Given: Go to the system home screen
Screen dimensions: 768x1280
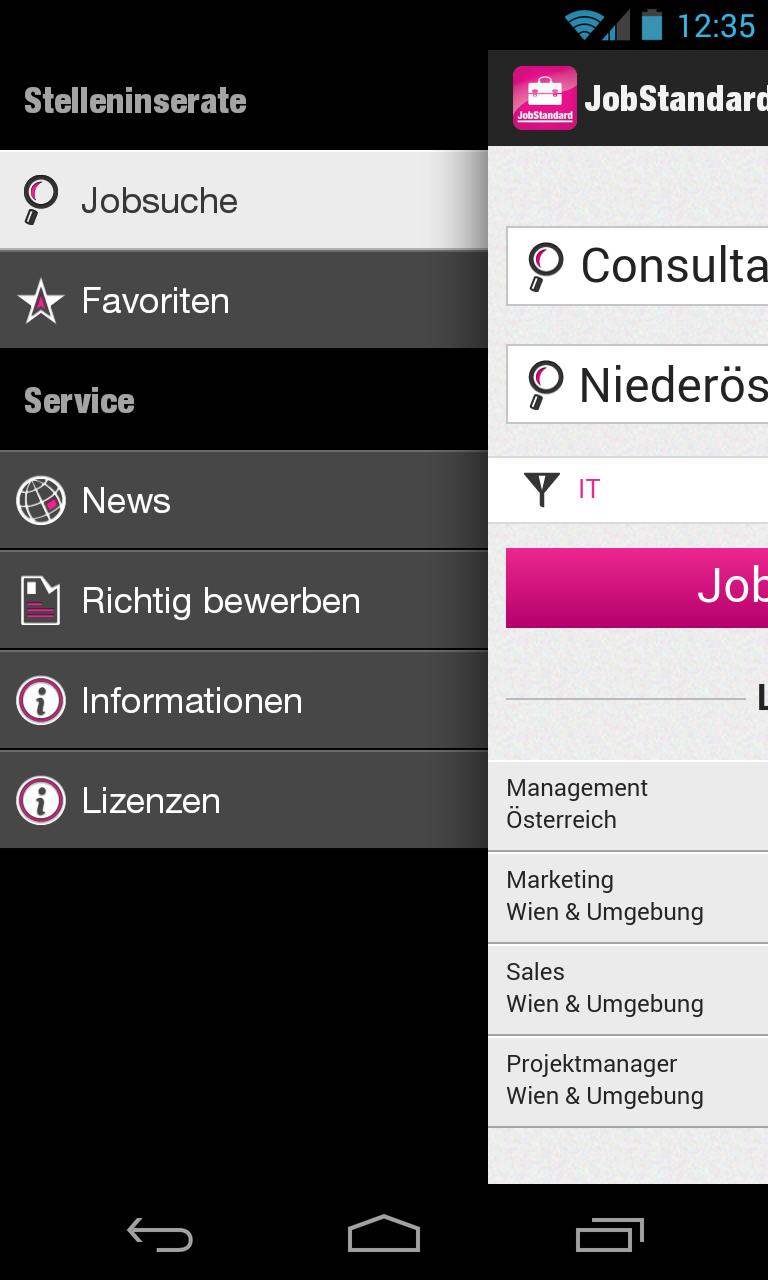Looking at the screenshot, I should pyautogui.click(x=384, y=1235).
